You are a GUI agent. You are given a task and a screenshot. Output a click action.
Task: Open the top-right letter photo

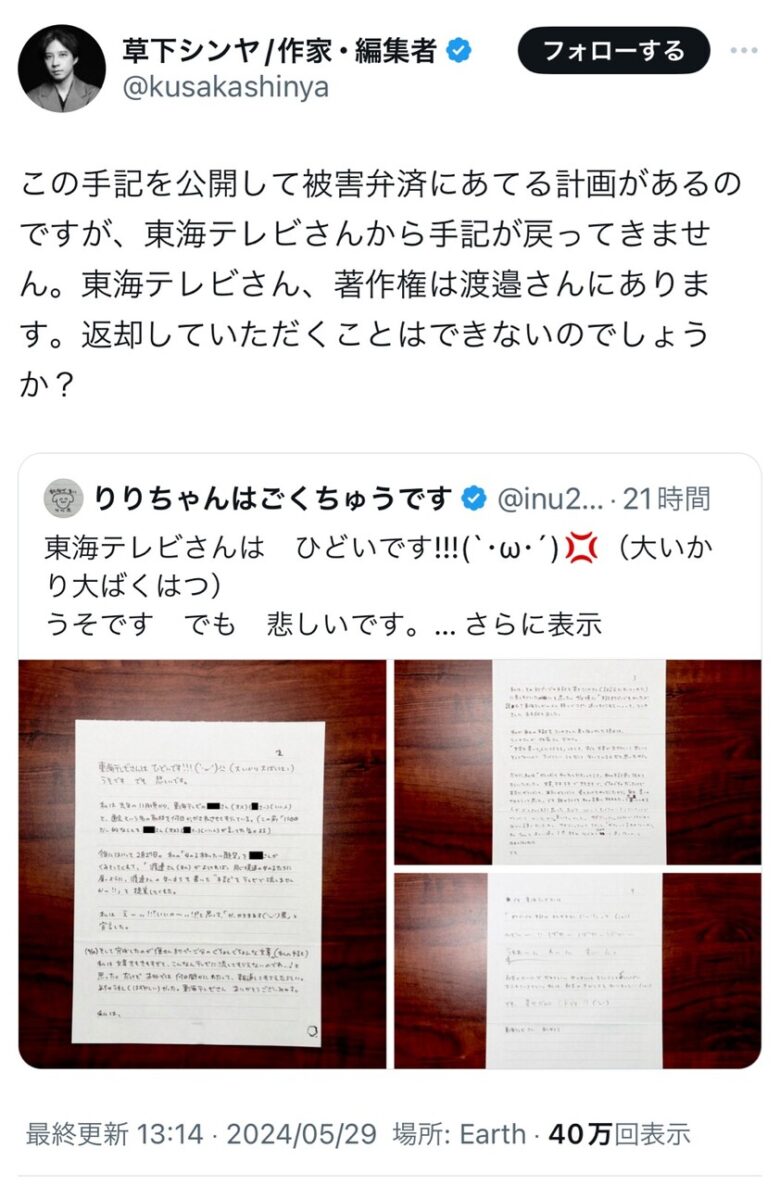click(x=578, y=762)
